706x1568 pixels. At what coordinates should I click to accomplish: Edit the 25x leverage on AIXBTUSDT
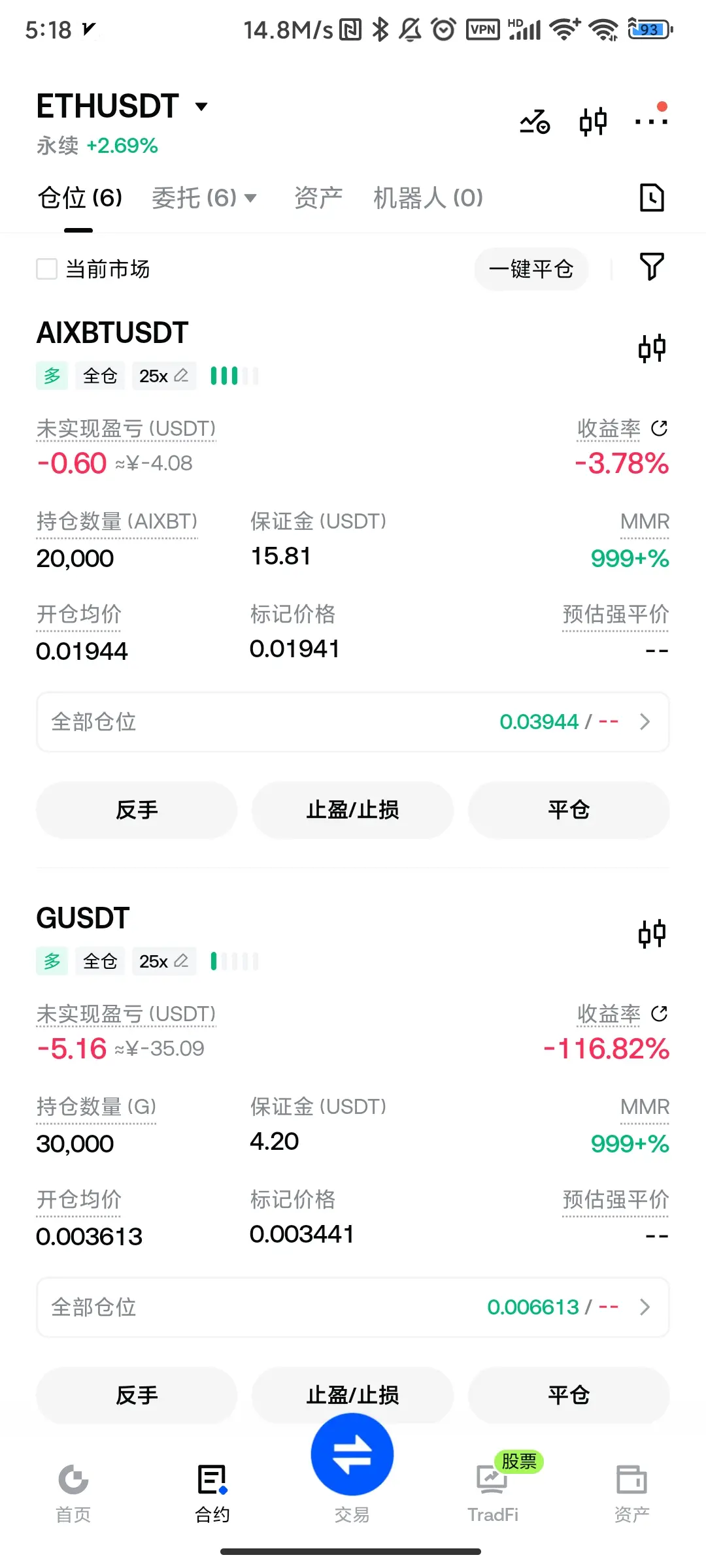[164, 376]
